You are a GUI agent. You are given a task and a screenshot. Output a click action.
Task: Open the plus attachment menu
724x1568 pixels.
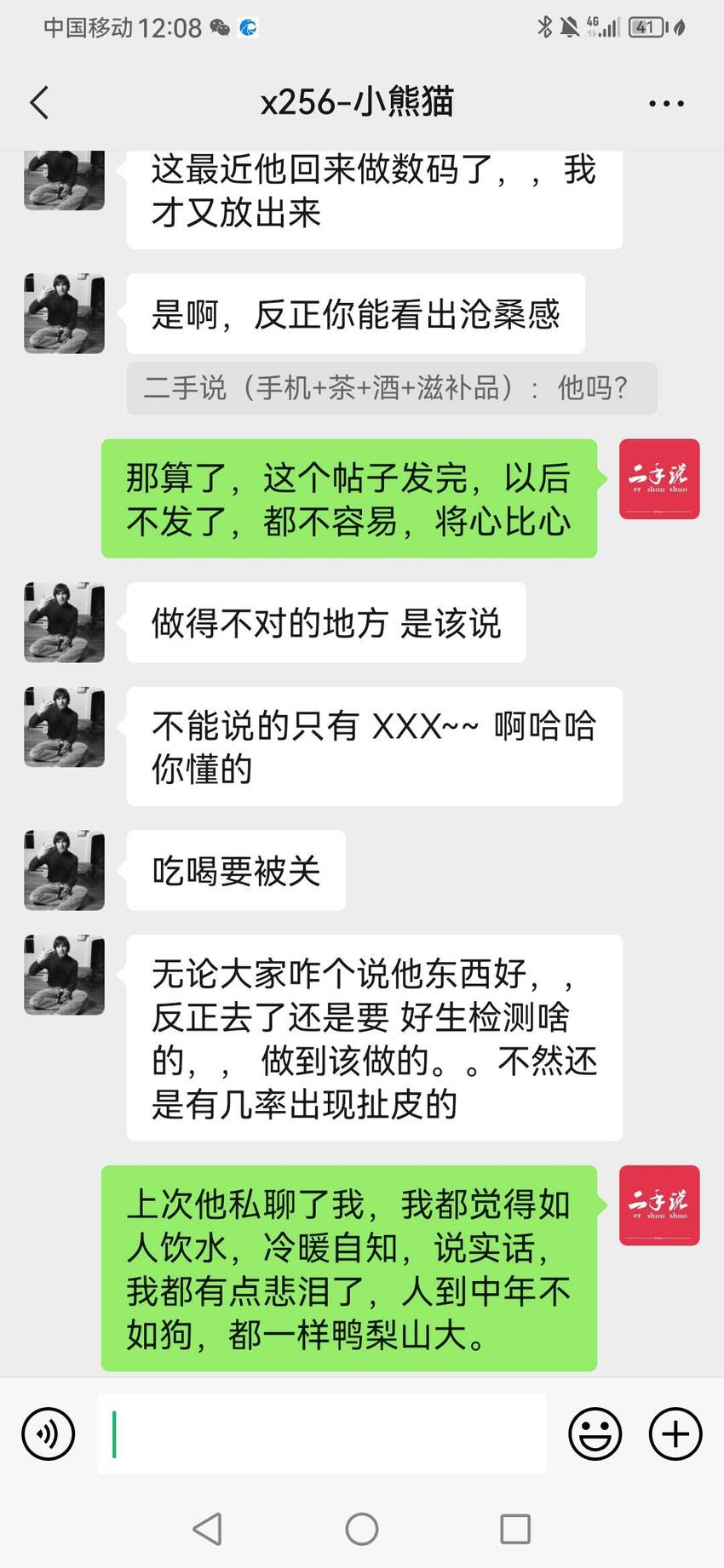(675, 1434)
